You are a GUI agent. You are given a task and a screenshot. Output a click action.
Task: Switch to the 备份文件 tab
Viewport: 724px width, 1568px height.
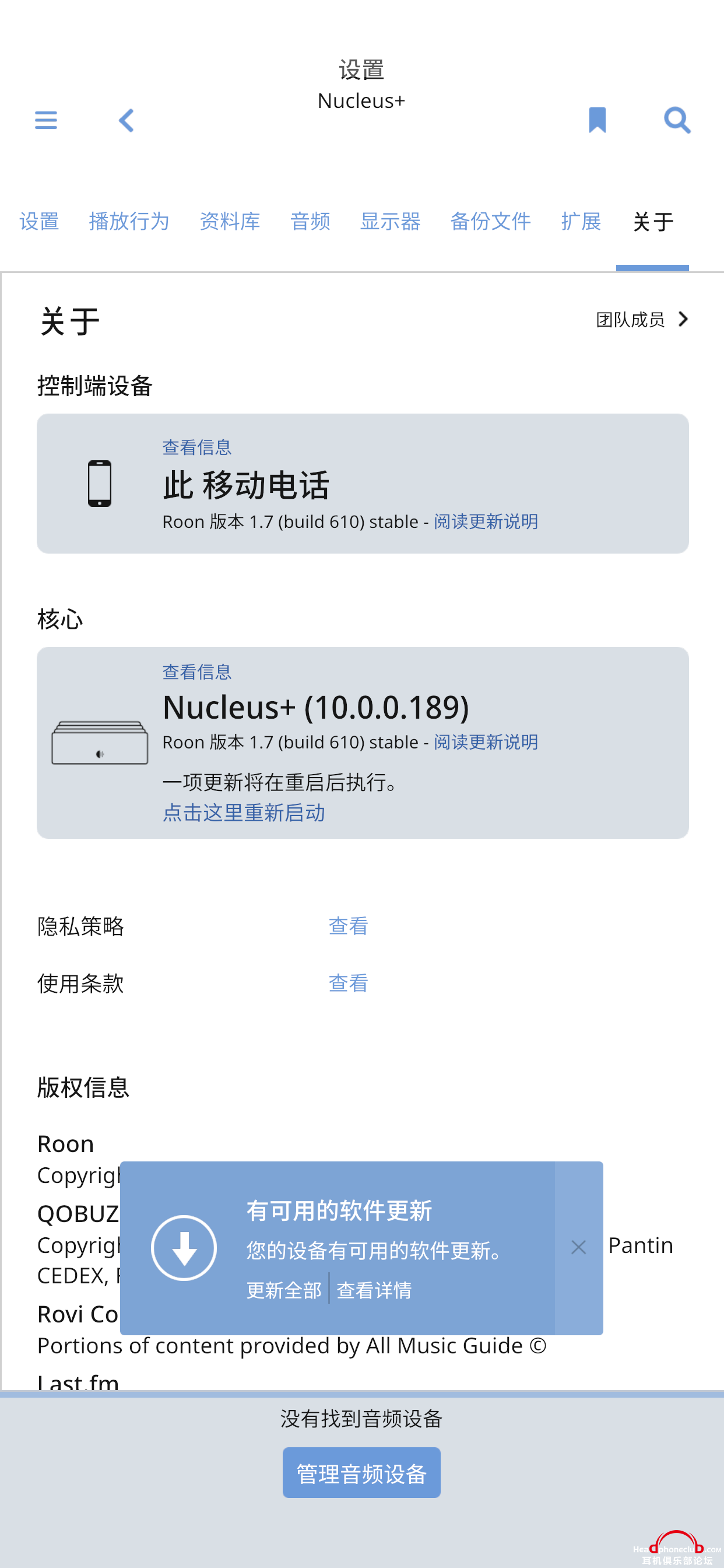click(490, 221)
